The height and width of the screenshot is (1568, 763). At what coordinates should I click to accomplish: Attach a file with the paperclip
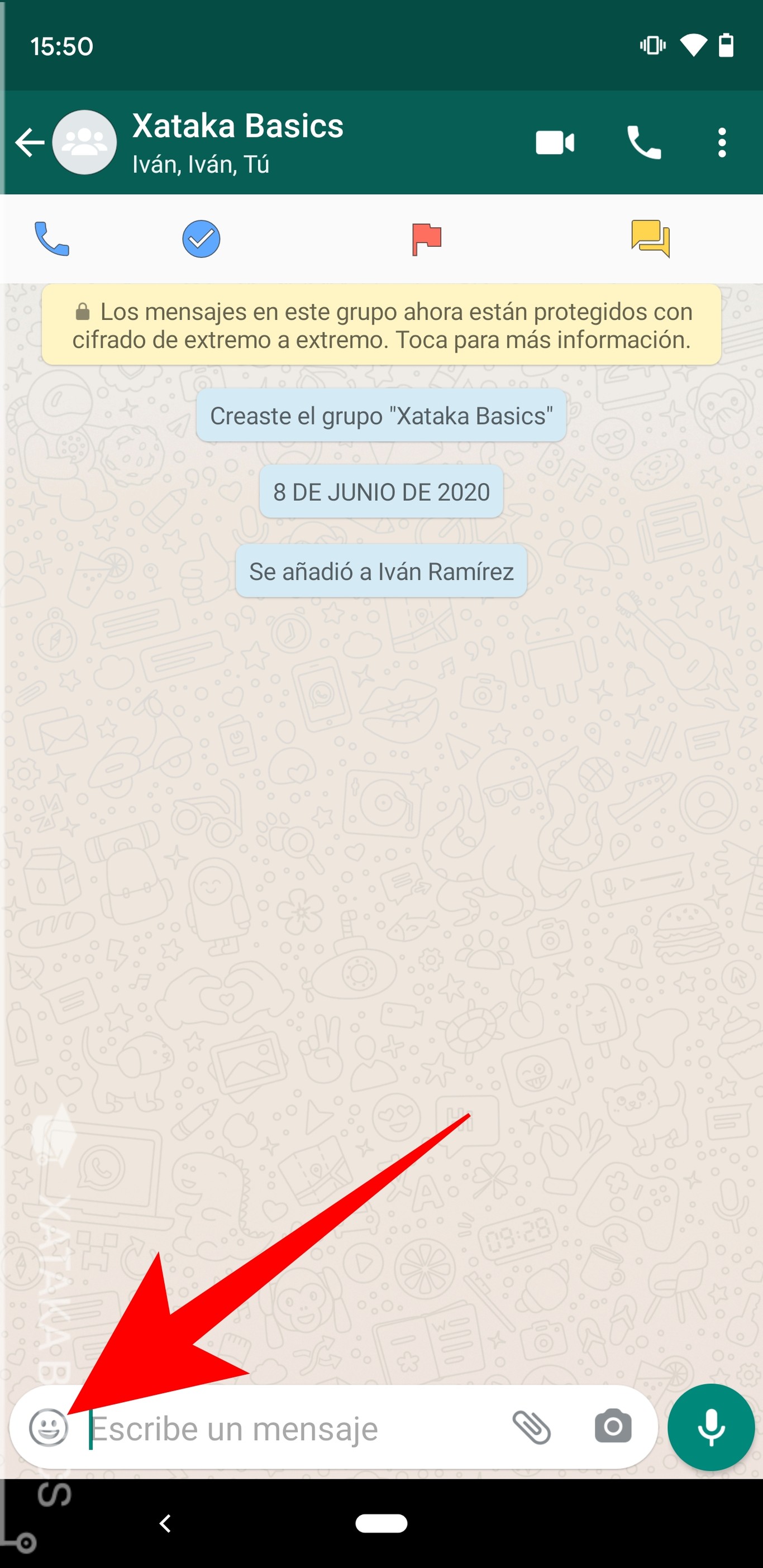[532, 1427]
